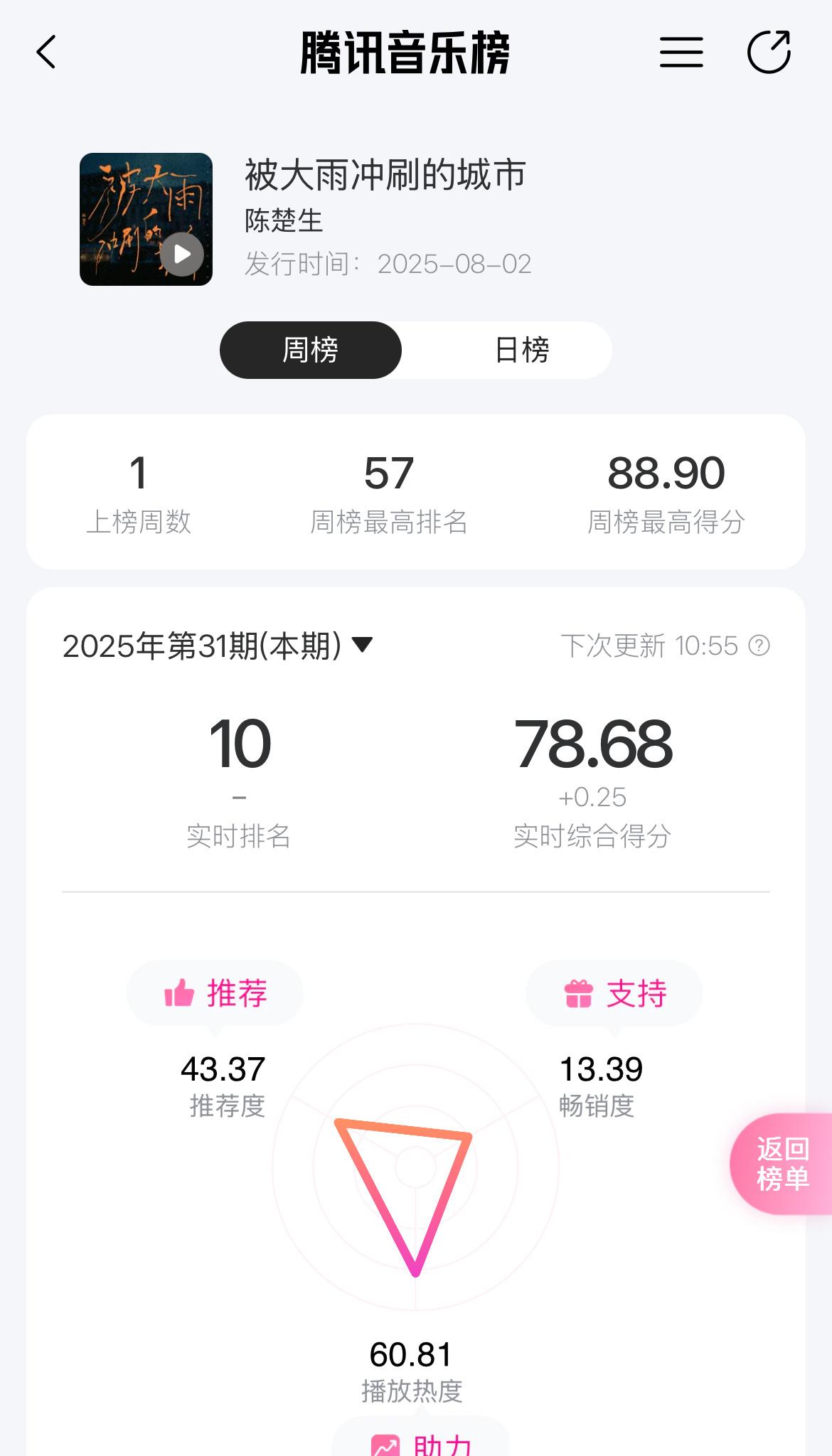Tap the 助力 boost button

(421, 1440)
